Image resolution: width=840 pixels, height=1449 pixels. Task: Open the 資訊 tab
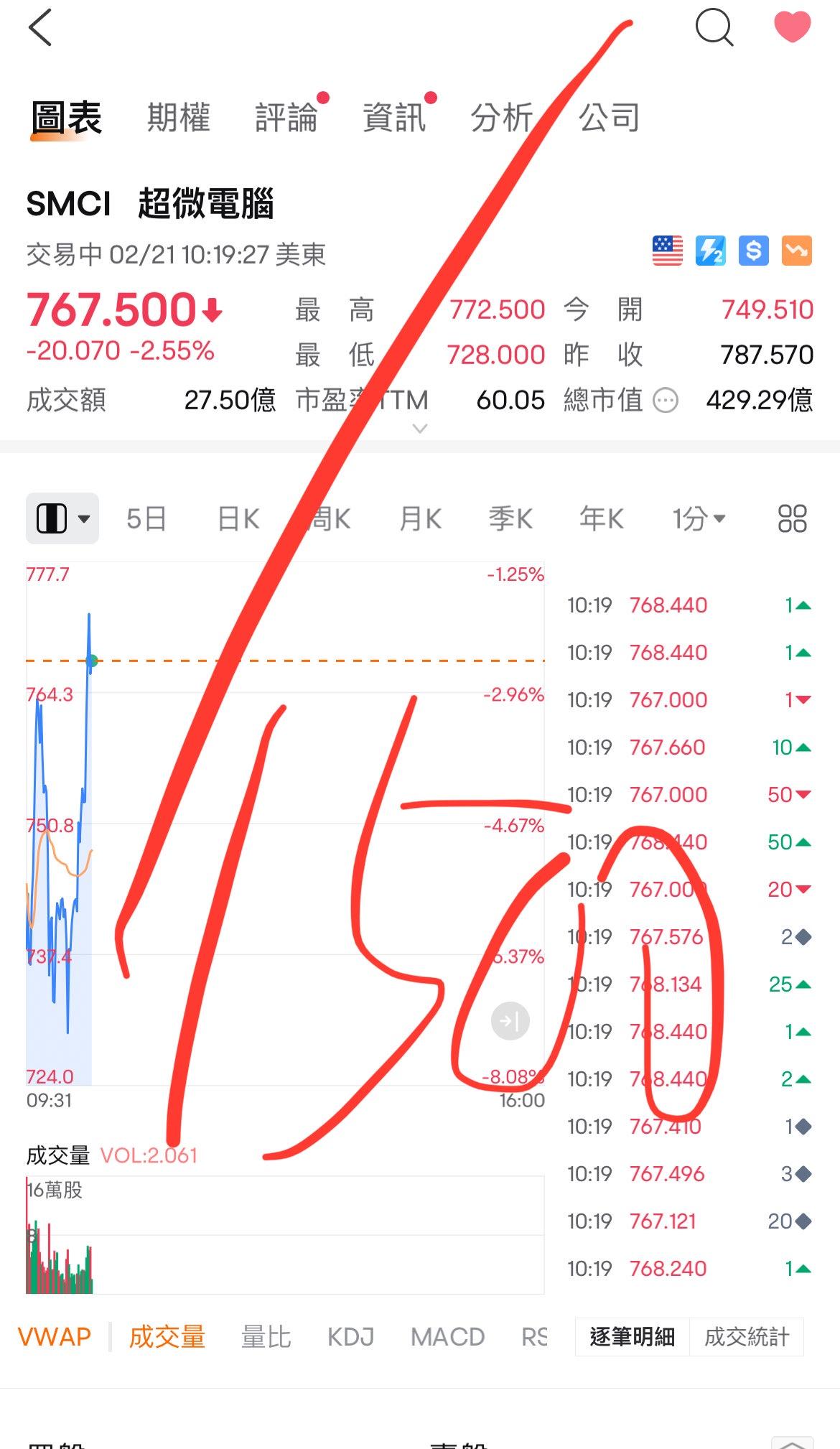394,117
